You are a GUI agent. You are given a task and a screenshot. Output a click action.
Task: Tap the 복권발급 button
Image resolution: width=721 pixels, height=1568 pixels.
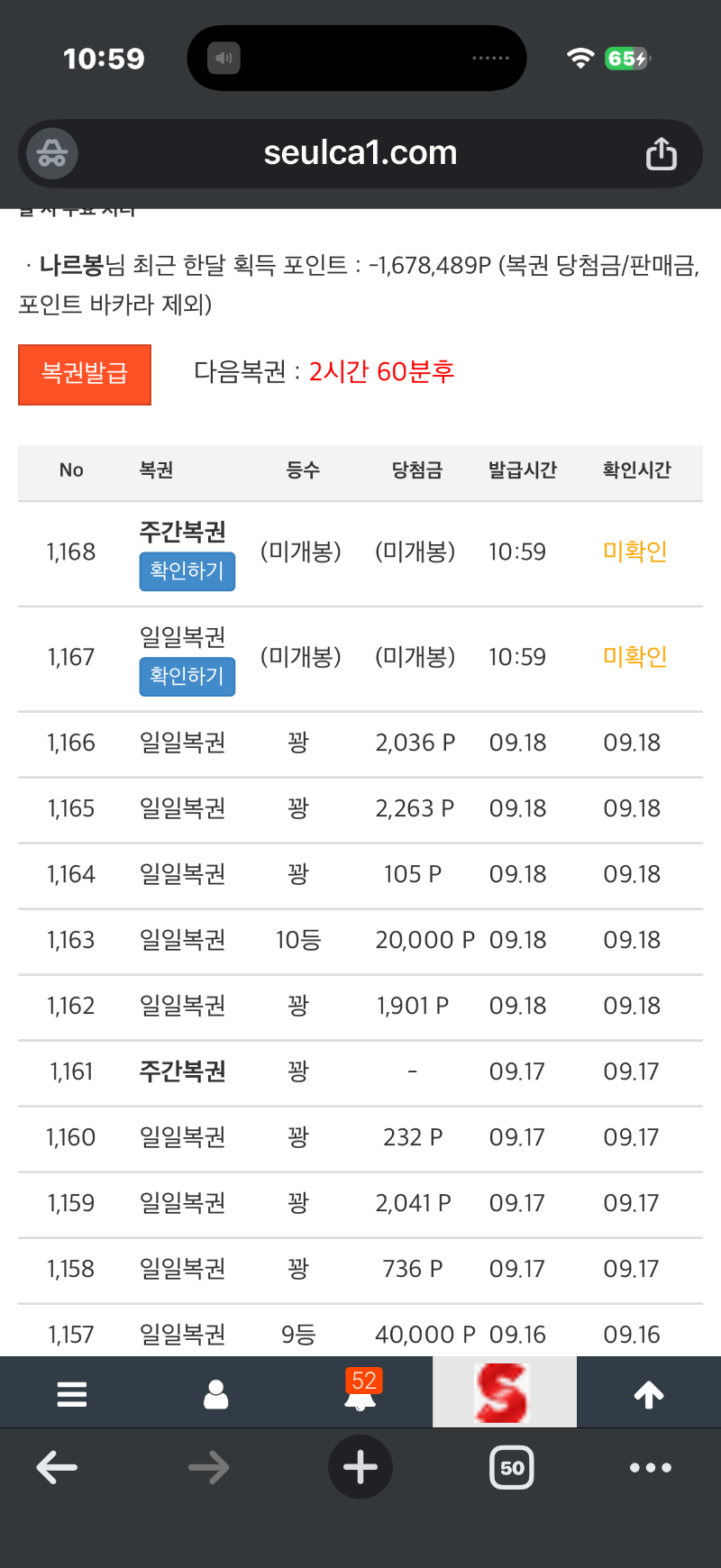(85, 374)
